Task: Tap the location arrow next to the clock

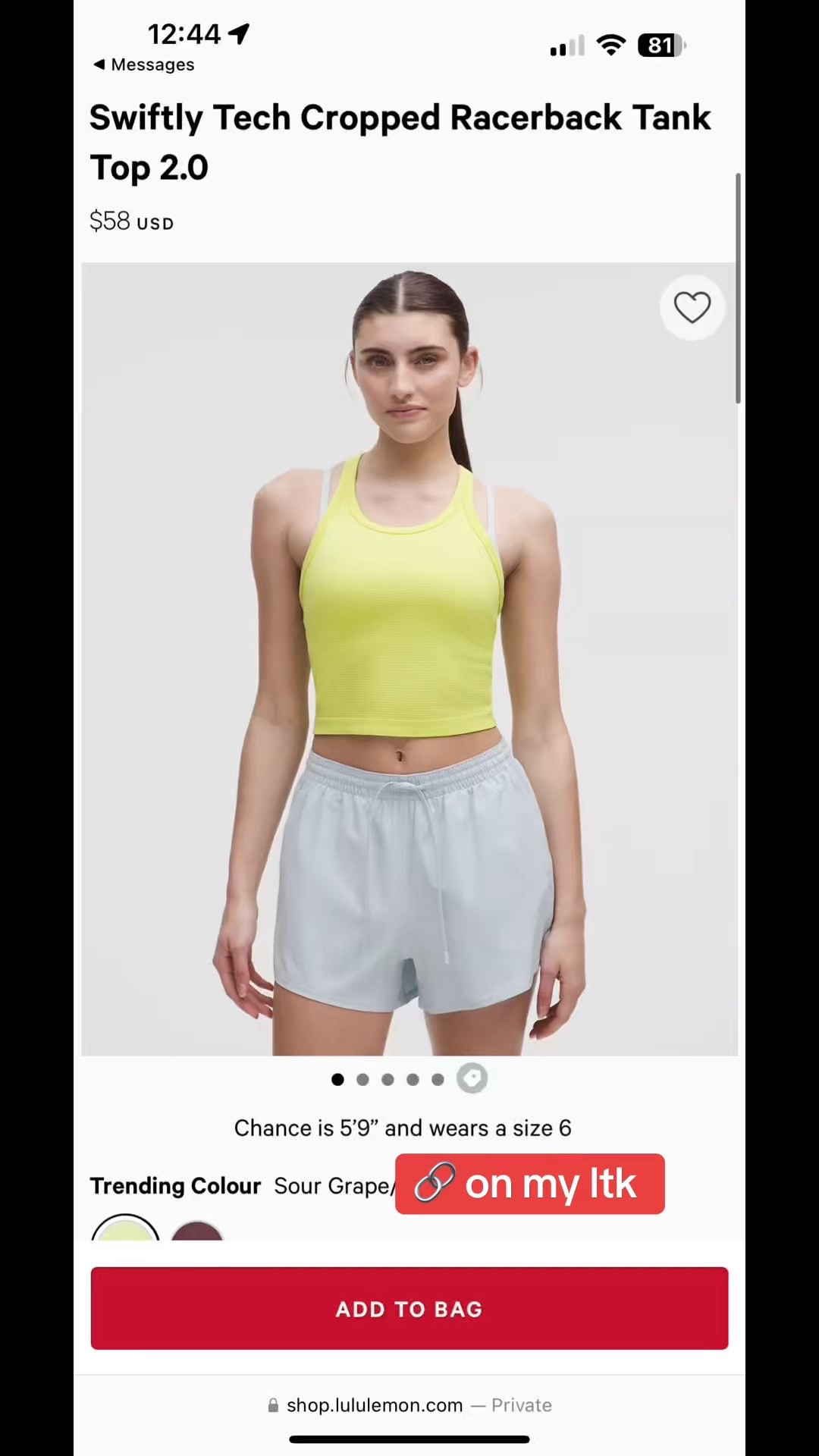Action: pyautogui.click(x=239, y=32)
